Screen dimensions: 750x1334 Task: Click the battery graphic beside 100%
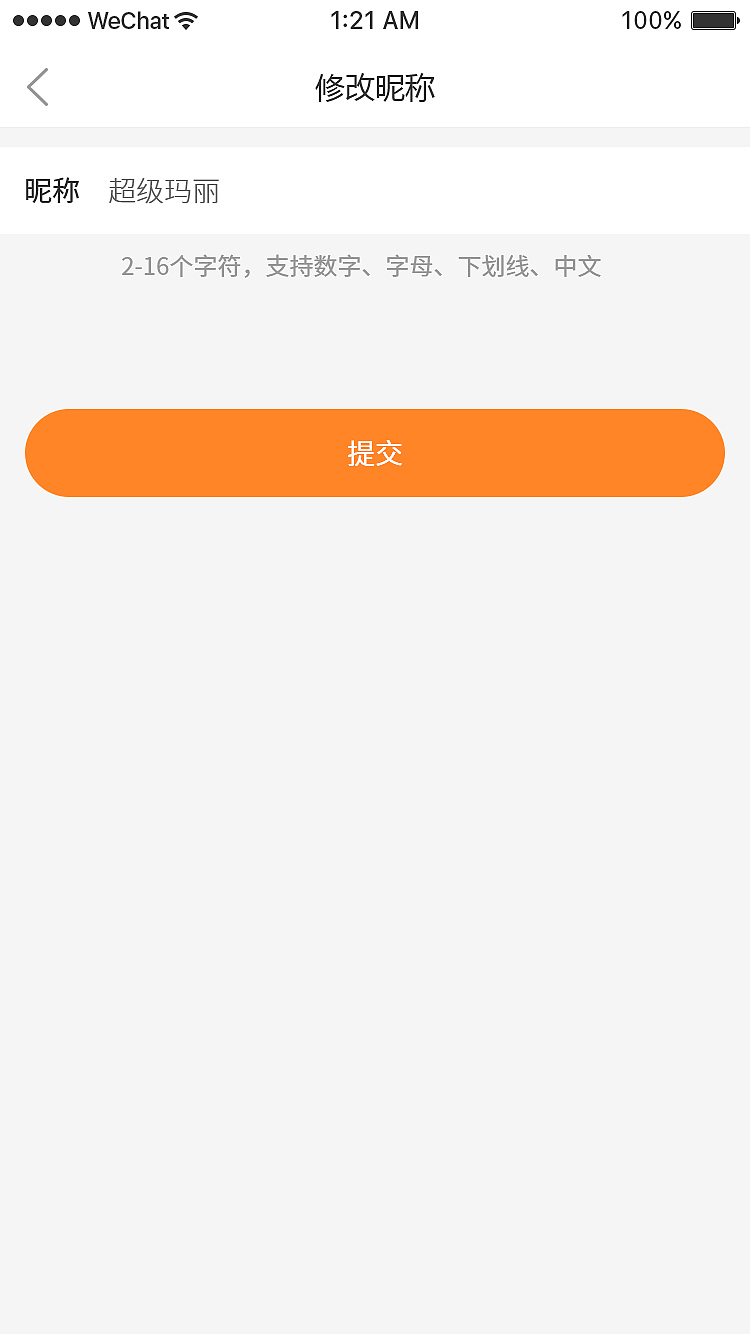pyautogui.click(x=712, y=19)
